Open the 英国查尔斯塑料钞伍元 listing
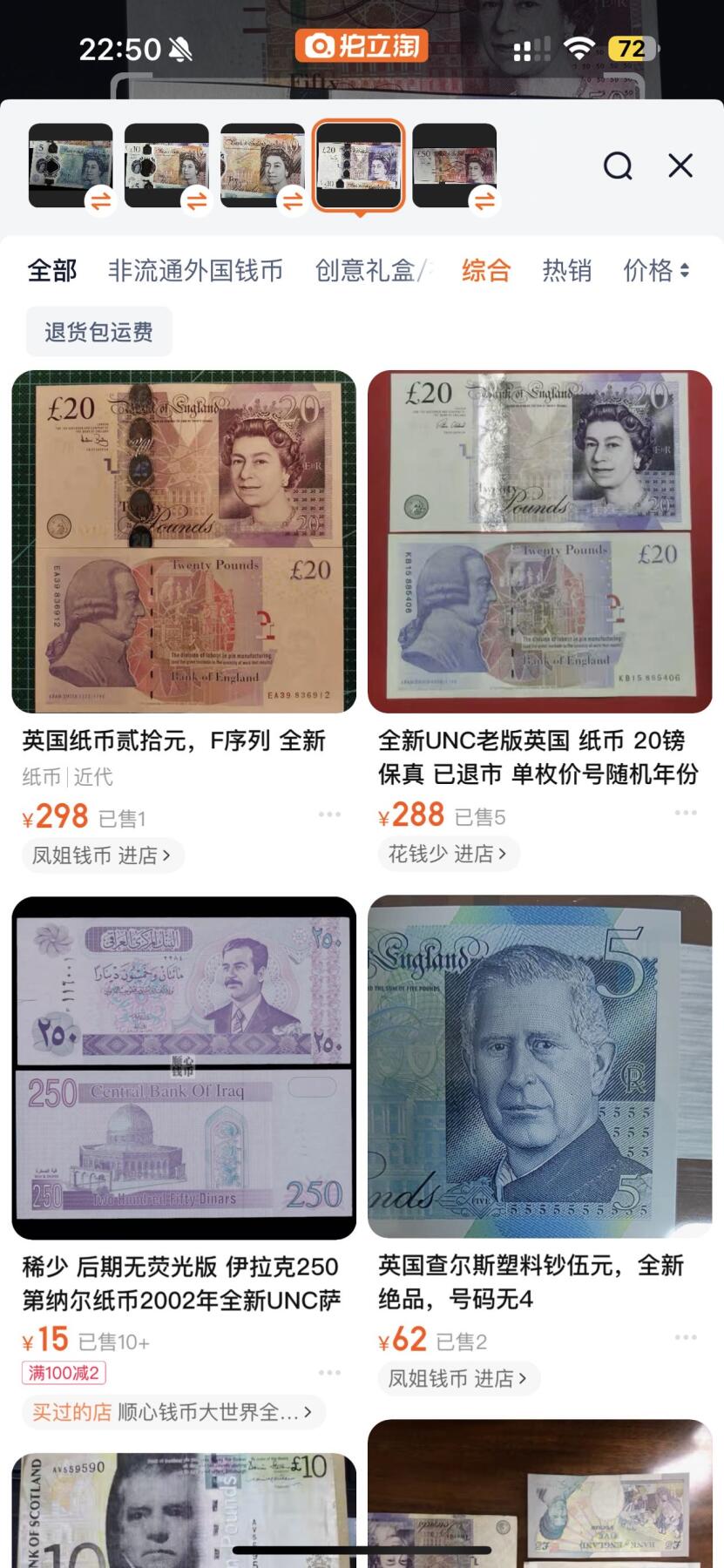The width and height of the screenshot is (724, 1568). [x=539, y=1067]
